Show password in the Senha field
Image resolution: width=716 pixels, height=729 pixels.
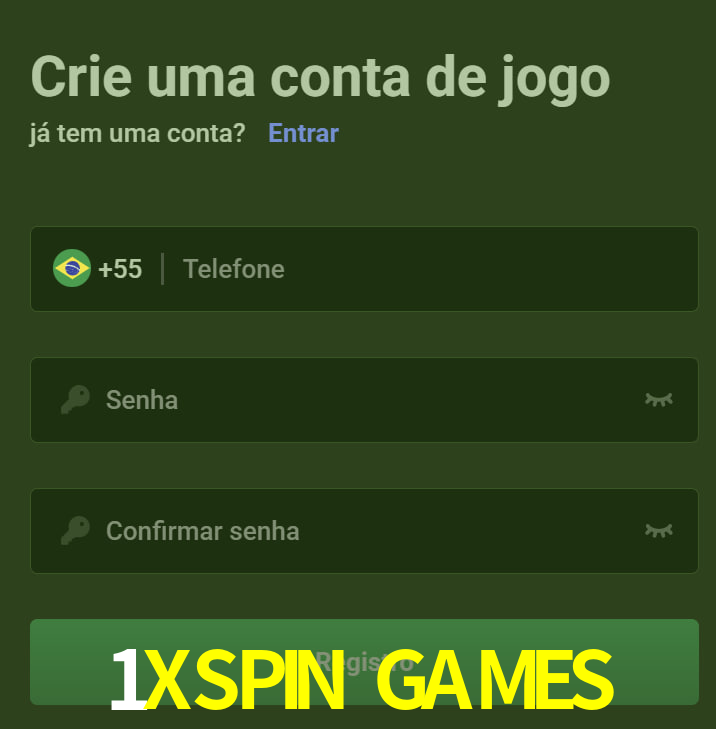pyautogui.click(x=658, y=400)
